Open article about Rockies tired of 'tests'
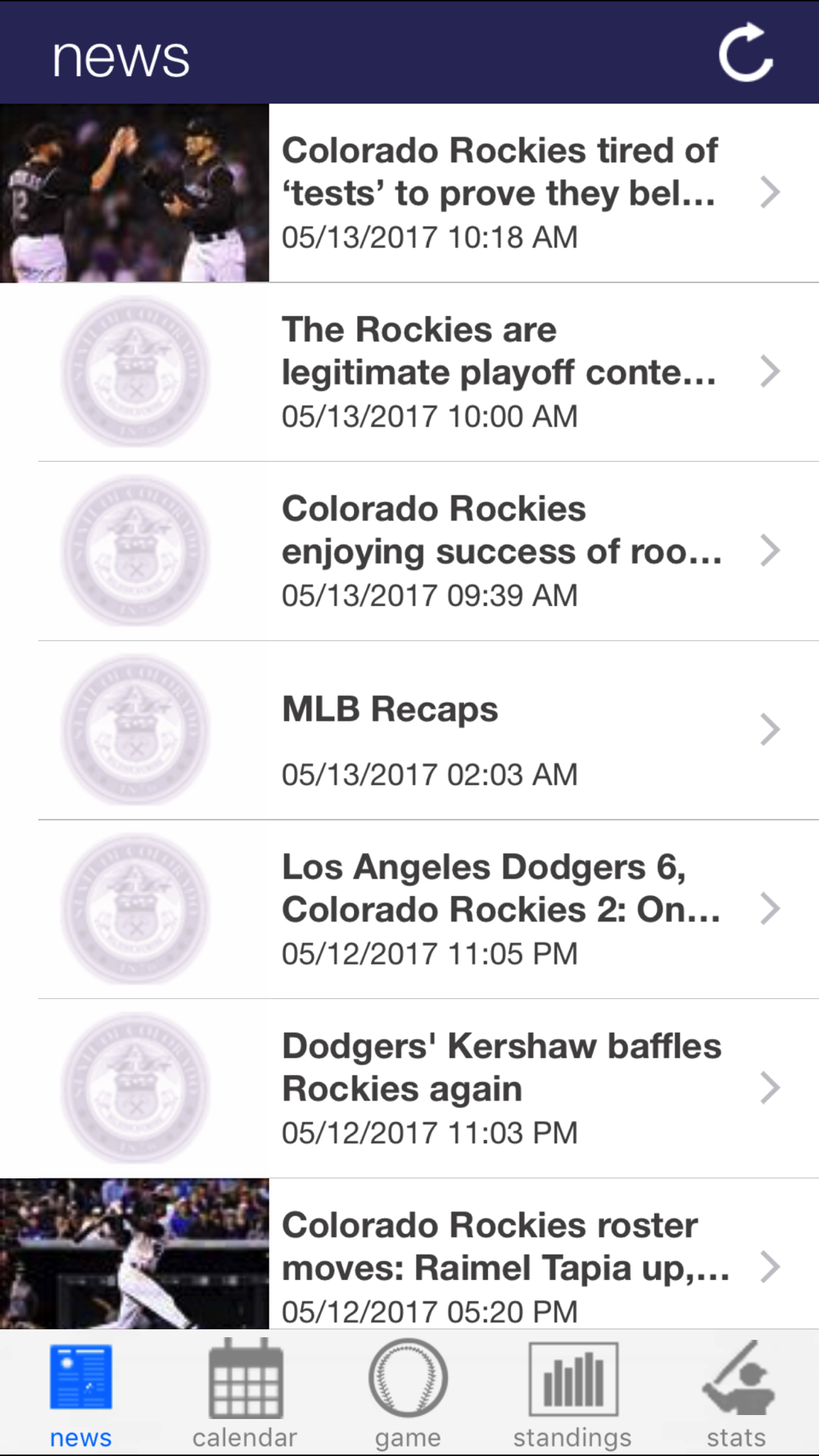Screen dimensions: 819x1456 [500, 193]
